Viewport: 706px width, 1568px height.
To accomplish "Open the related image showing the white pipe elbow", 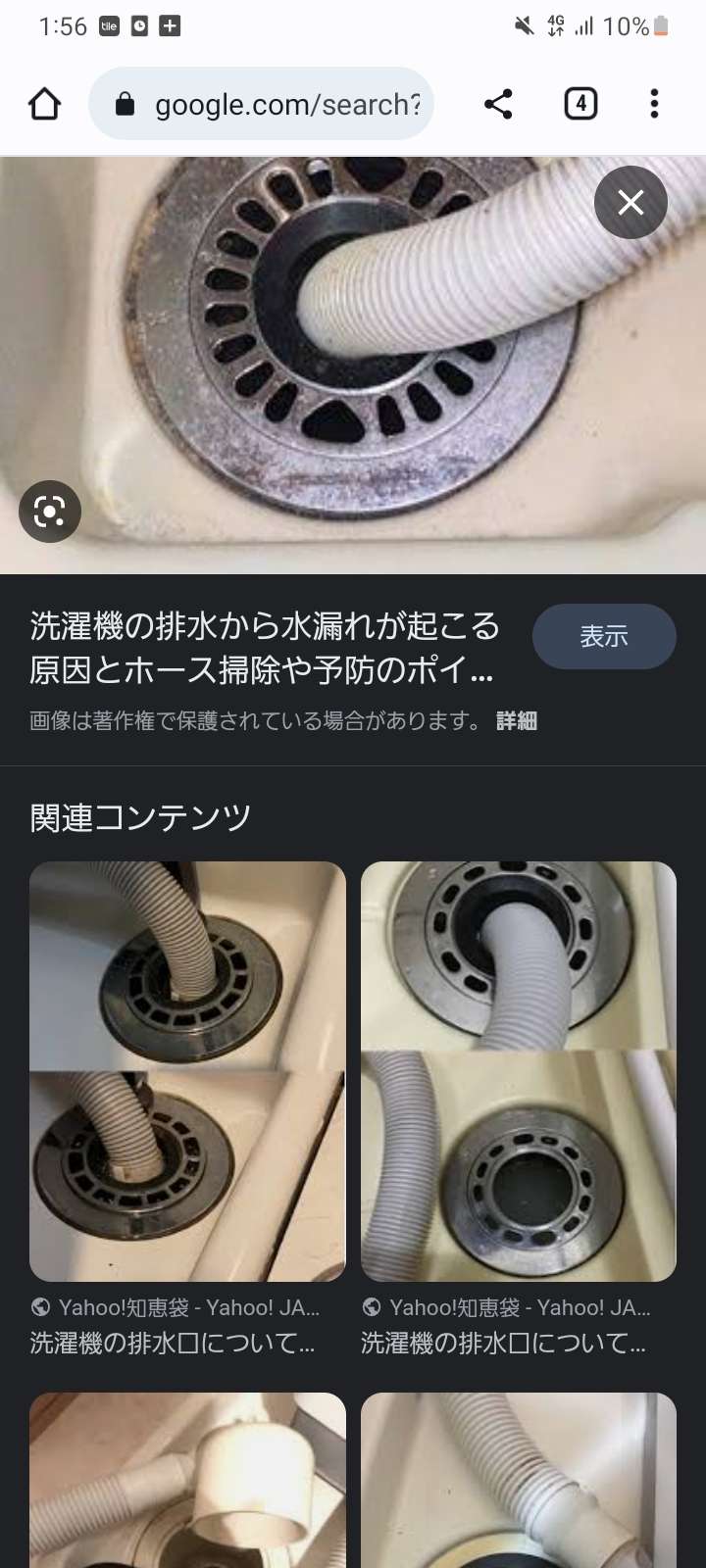I will coord(187,1480).
